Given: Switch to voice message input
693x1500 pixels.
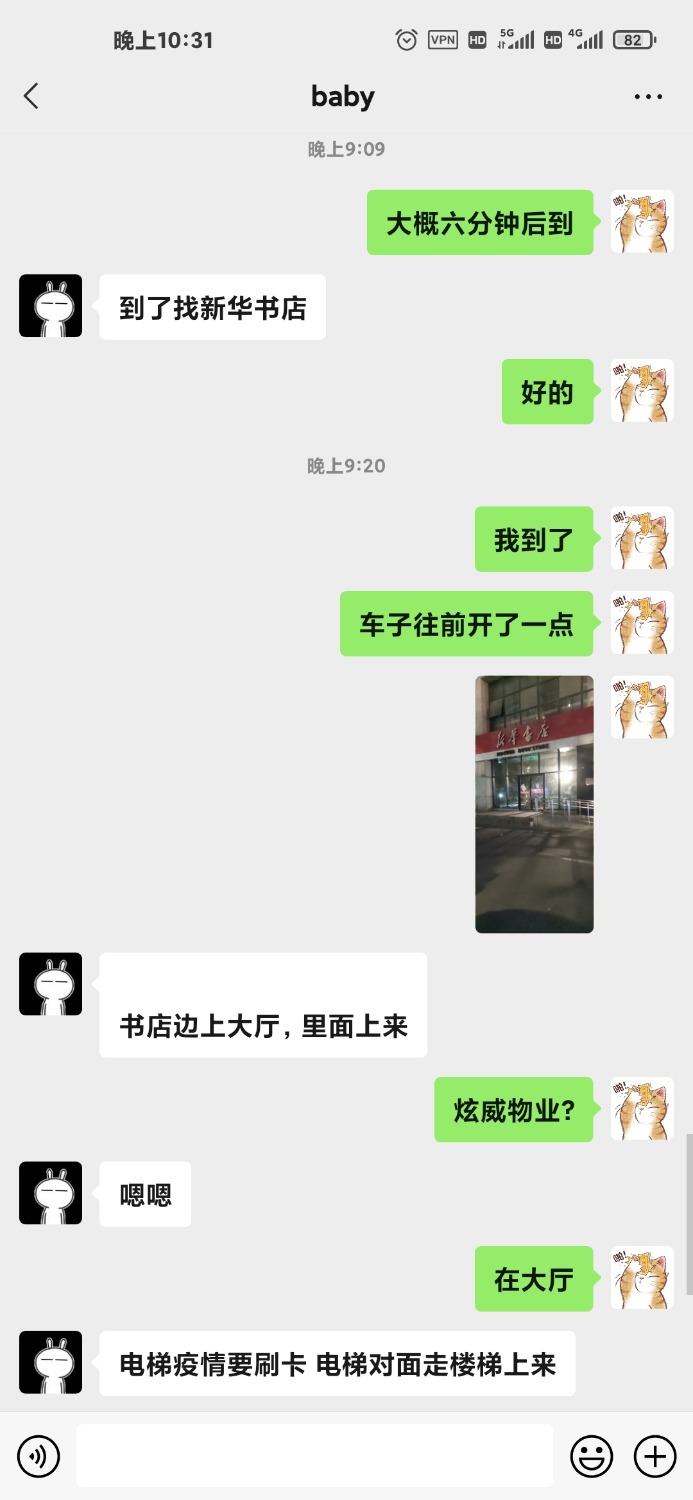Looking at the screenshot, I should (39, 1456).
